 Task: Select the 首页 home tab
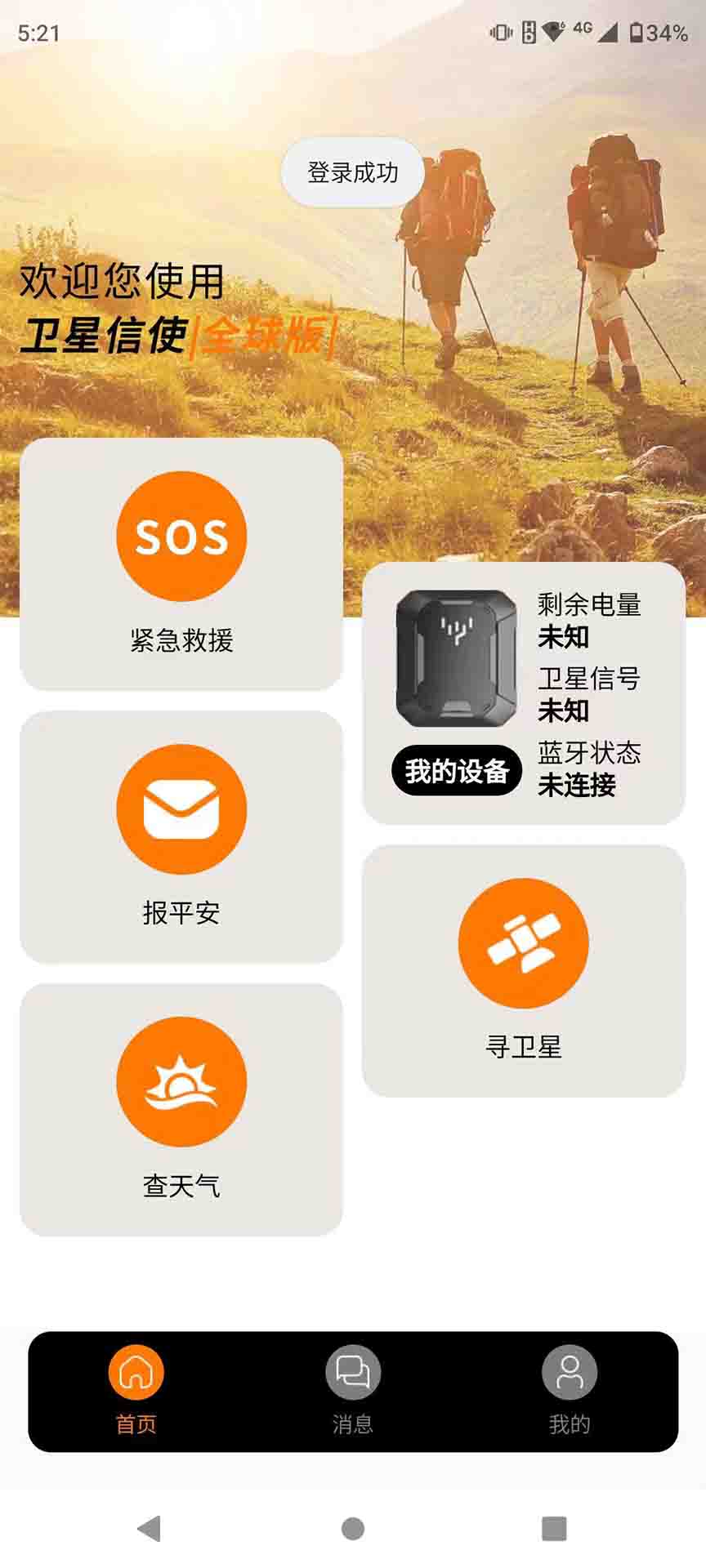point(136,1390)
